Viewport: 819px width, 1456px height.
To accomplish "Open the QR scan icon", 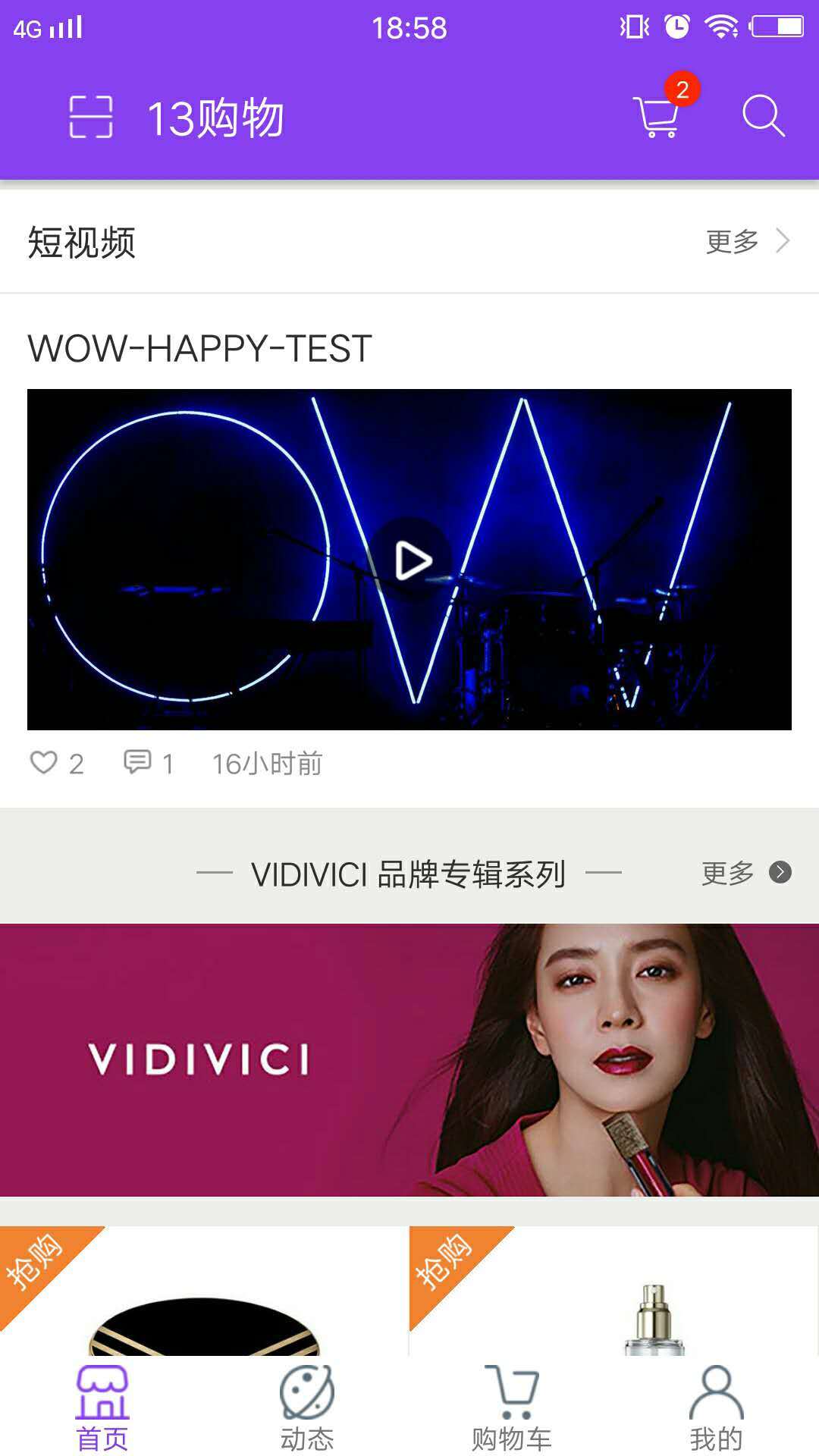I will pyautogui.click(x=91, y=117).
